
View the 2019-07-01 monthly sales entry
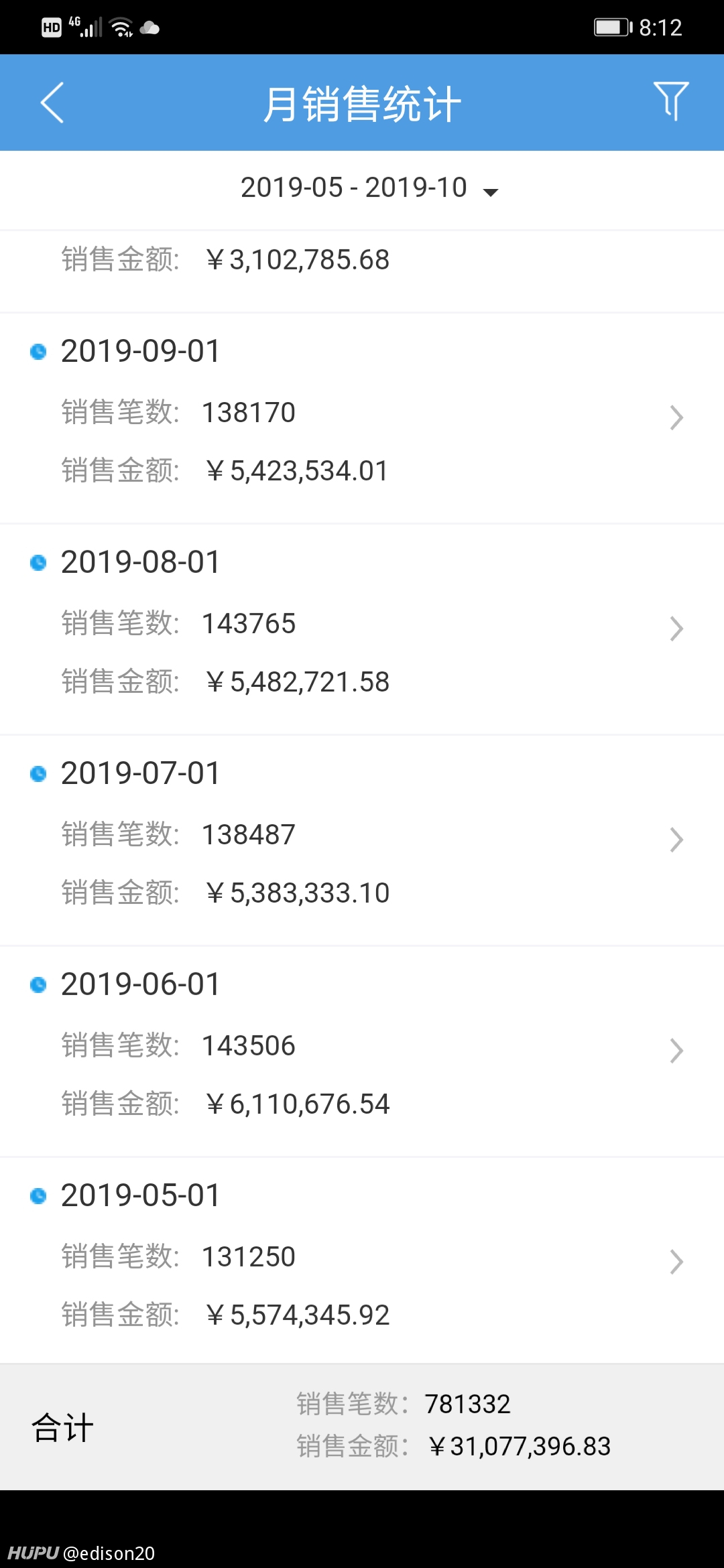(362, 840)
